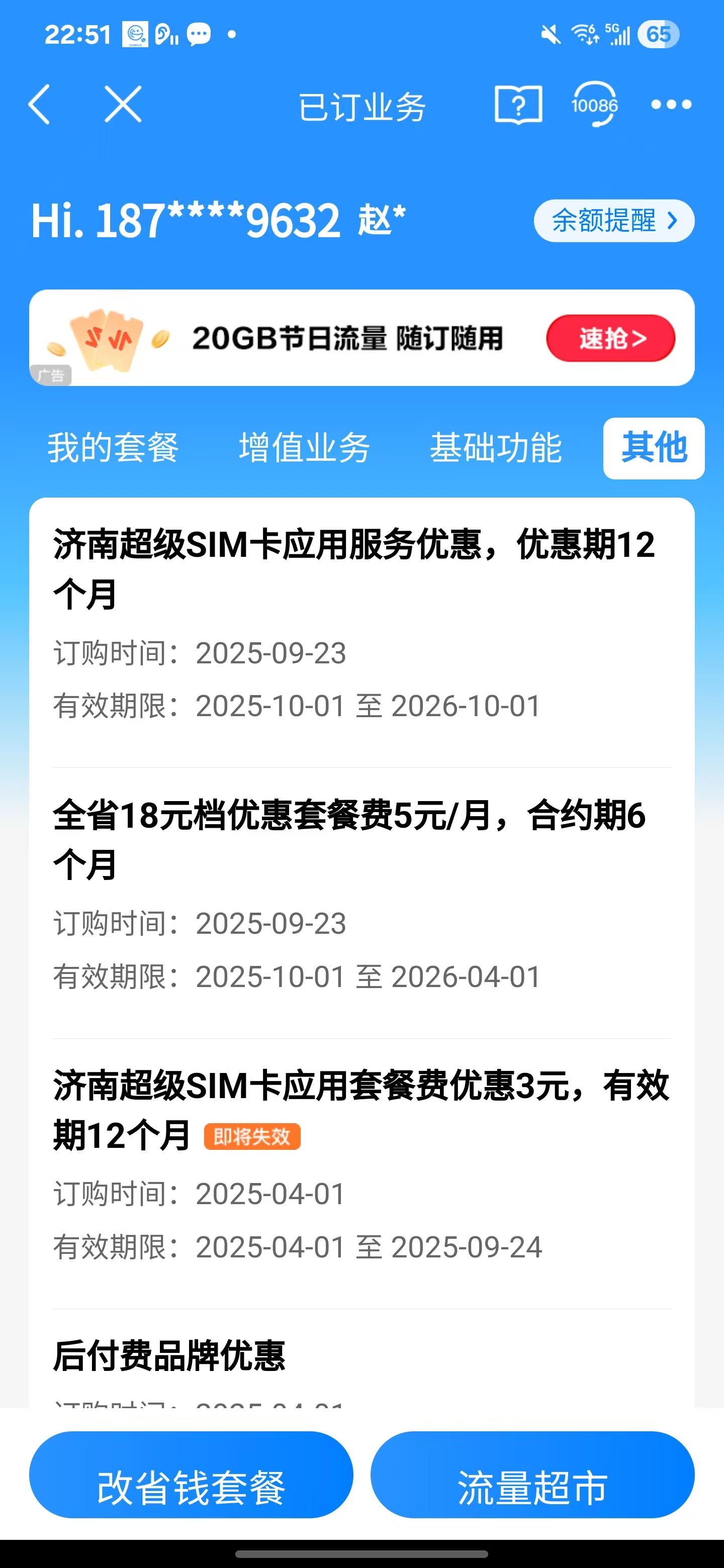Viewport: 724px width, 1568px height.
Task: Open the 流量超市 data store
Action: (x=532, y=1487)
